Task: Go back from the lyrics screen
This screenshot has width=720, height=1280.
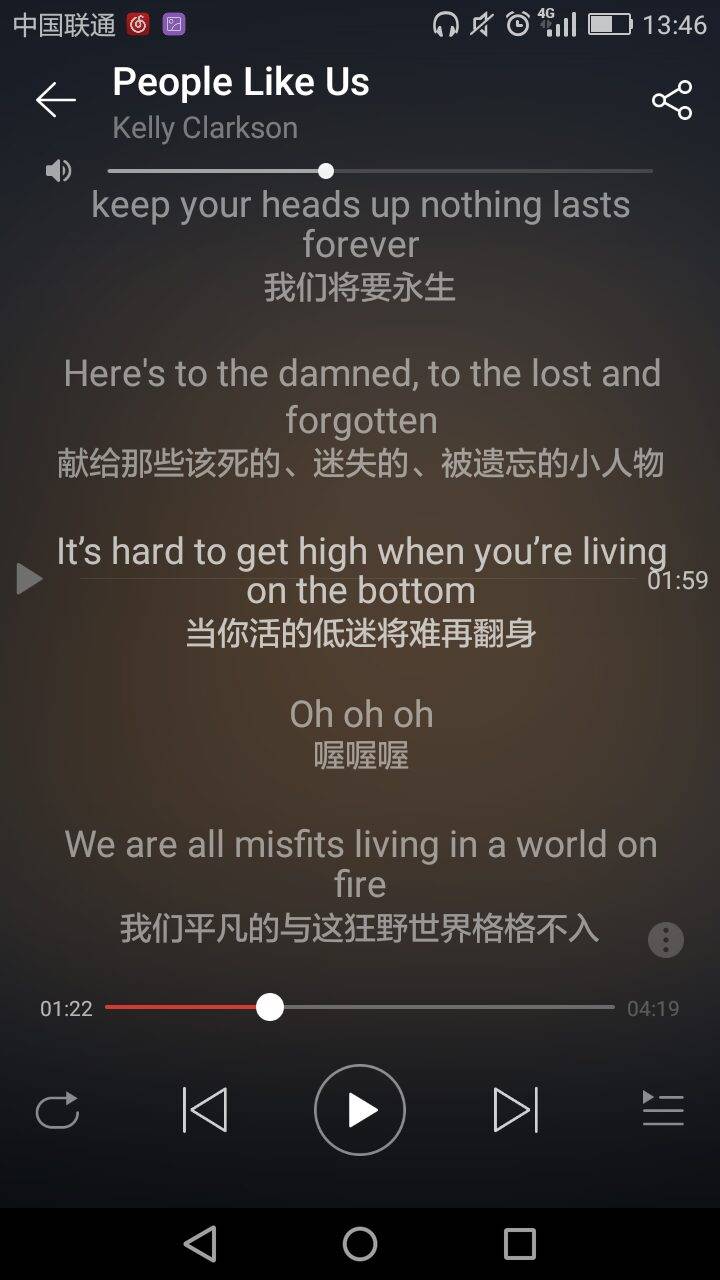Action: click(56, 100)
